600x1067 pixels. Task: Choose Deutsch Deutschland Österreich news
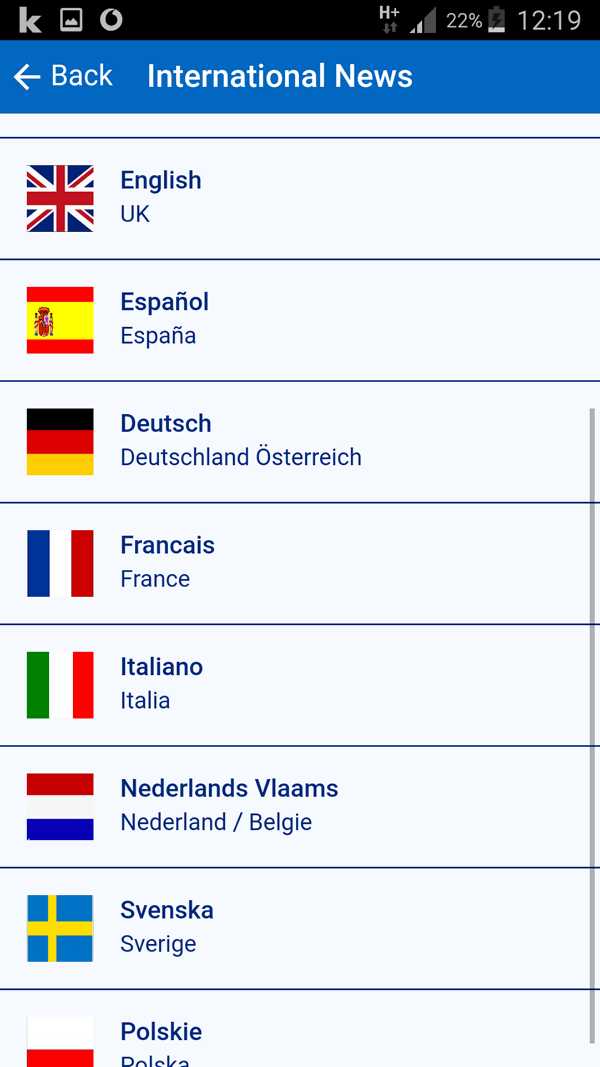point(300,441)
